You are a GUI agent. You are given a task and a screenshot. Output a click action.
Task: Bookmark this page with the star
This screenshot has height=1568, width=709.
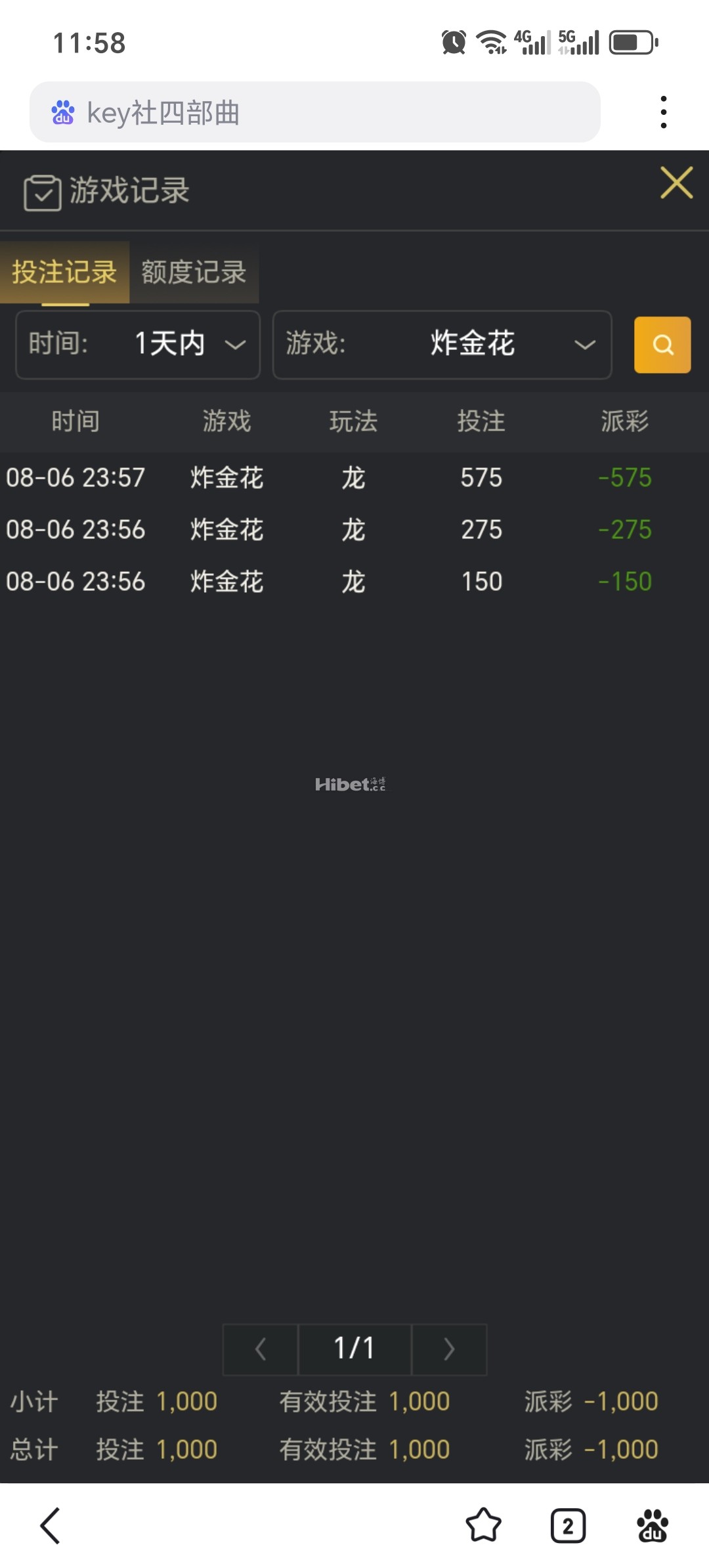(483, 1525)
